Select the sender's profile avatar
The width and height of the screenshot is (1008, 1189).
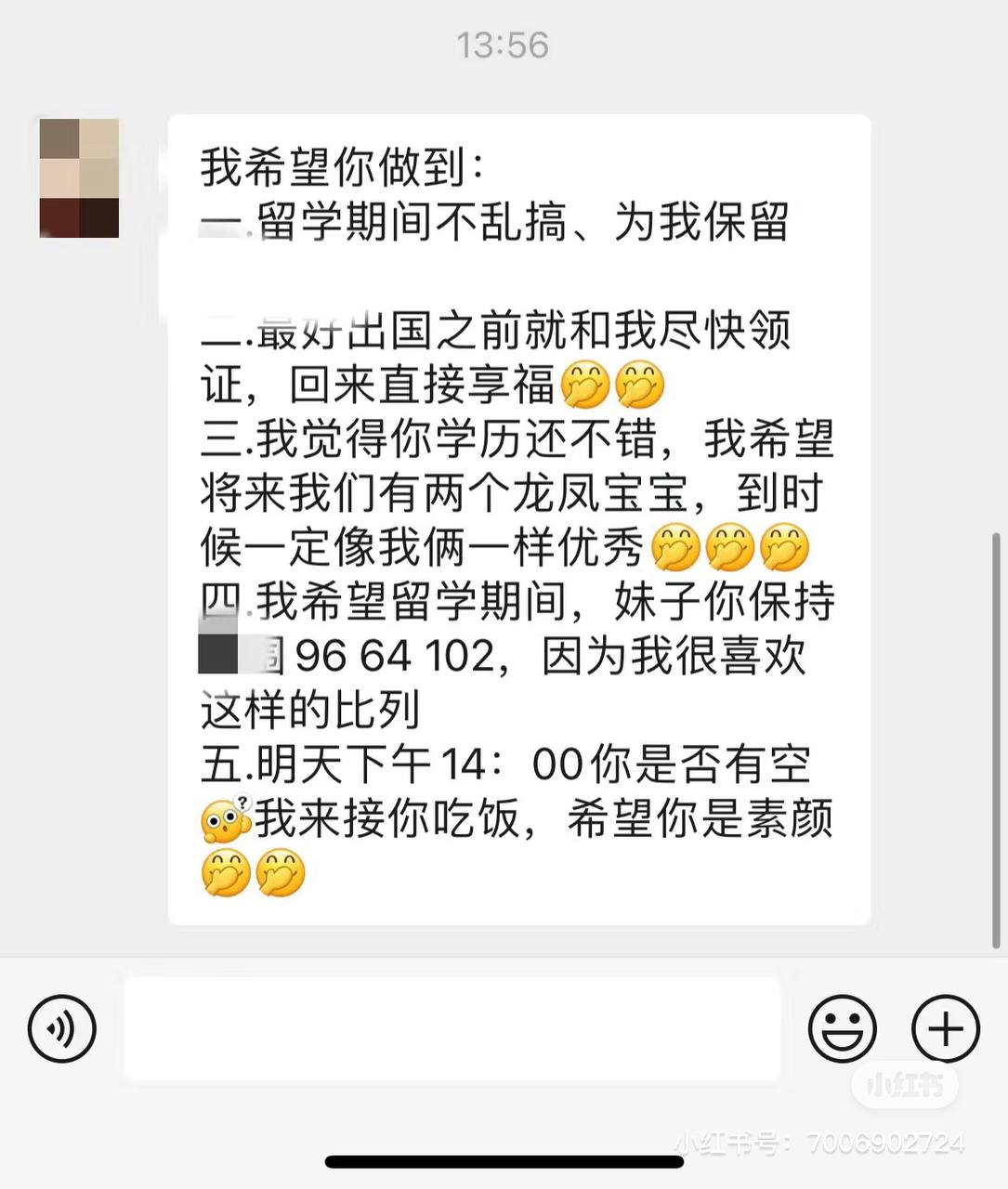coord(81,179)
